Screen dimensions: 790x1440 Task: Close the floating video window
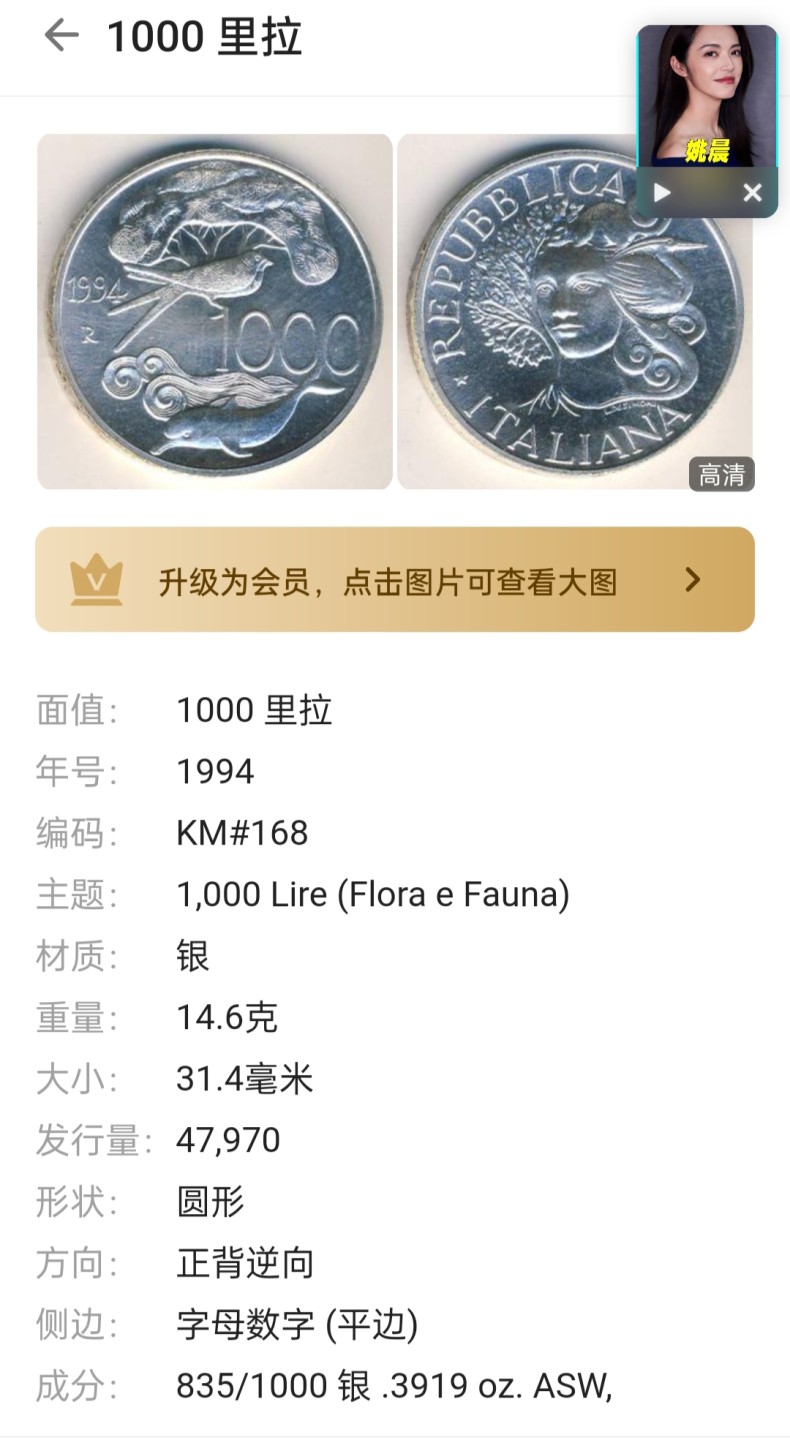(752, 192)
